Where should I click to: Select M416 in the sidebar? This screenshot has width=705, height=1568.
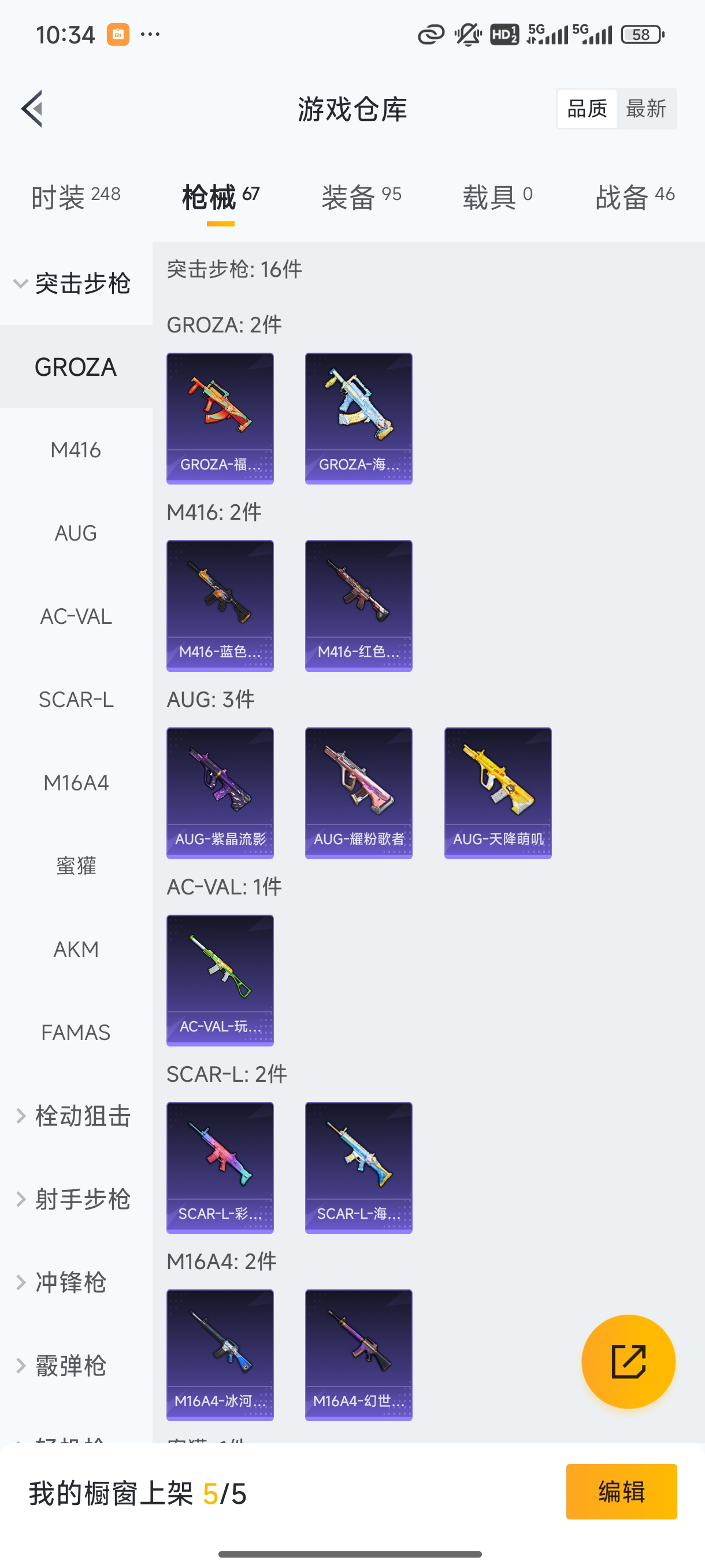coord(76,450)
